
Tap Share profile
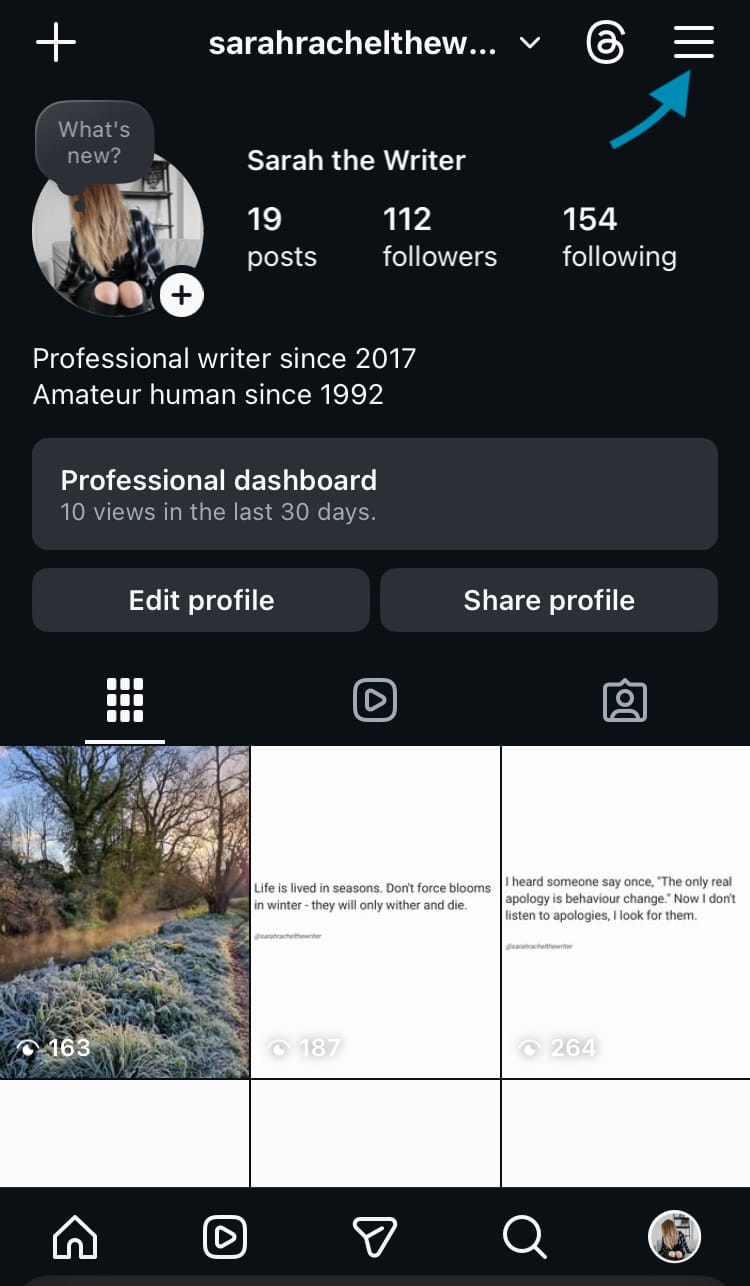549,600
